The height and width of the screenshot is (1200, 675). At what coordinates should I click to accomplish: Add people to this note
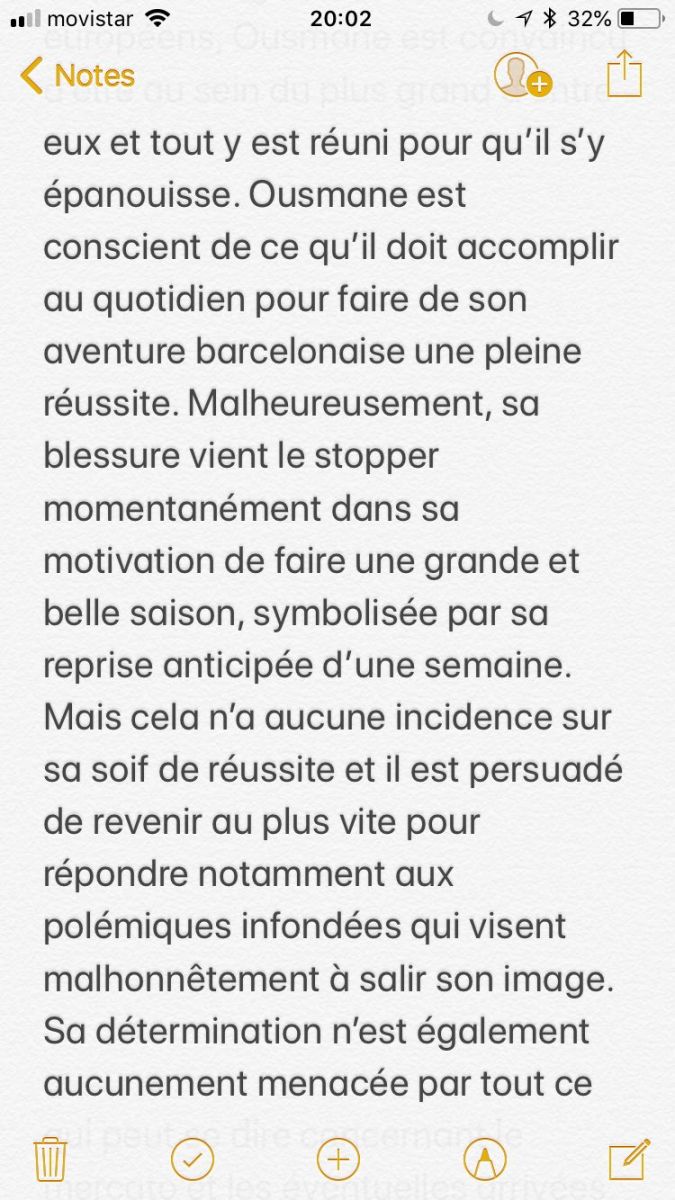coord(523,75)
